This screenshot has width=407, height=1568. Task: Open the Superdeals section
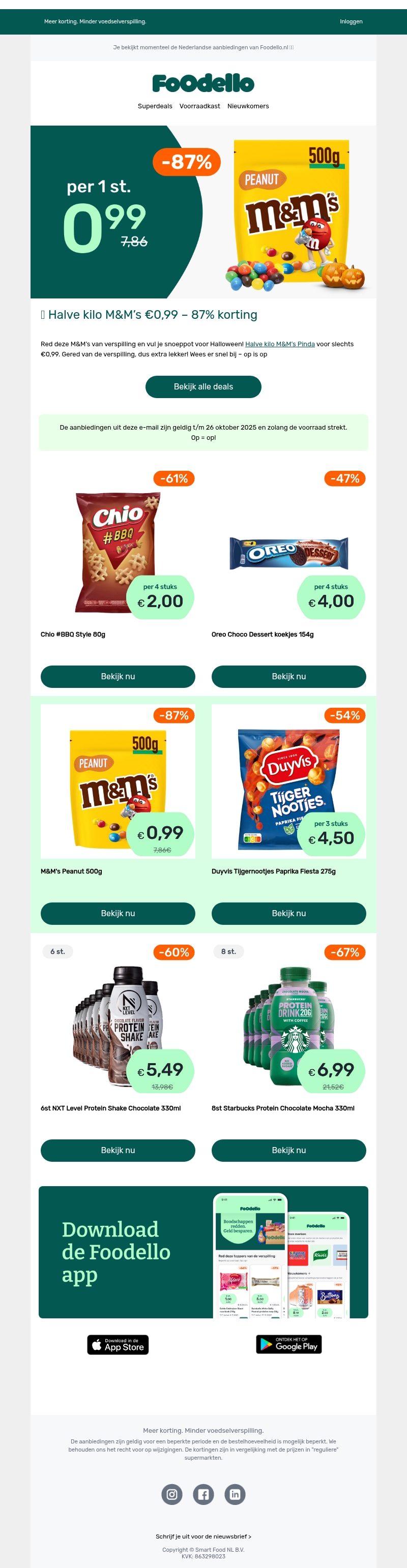pos(155,106)
